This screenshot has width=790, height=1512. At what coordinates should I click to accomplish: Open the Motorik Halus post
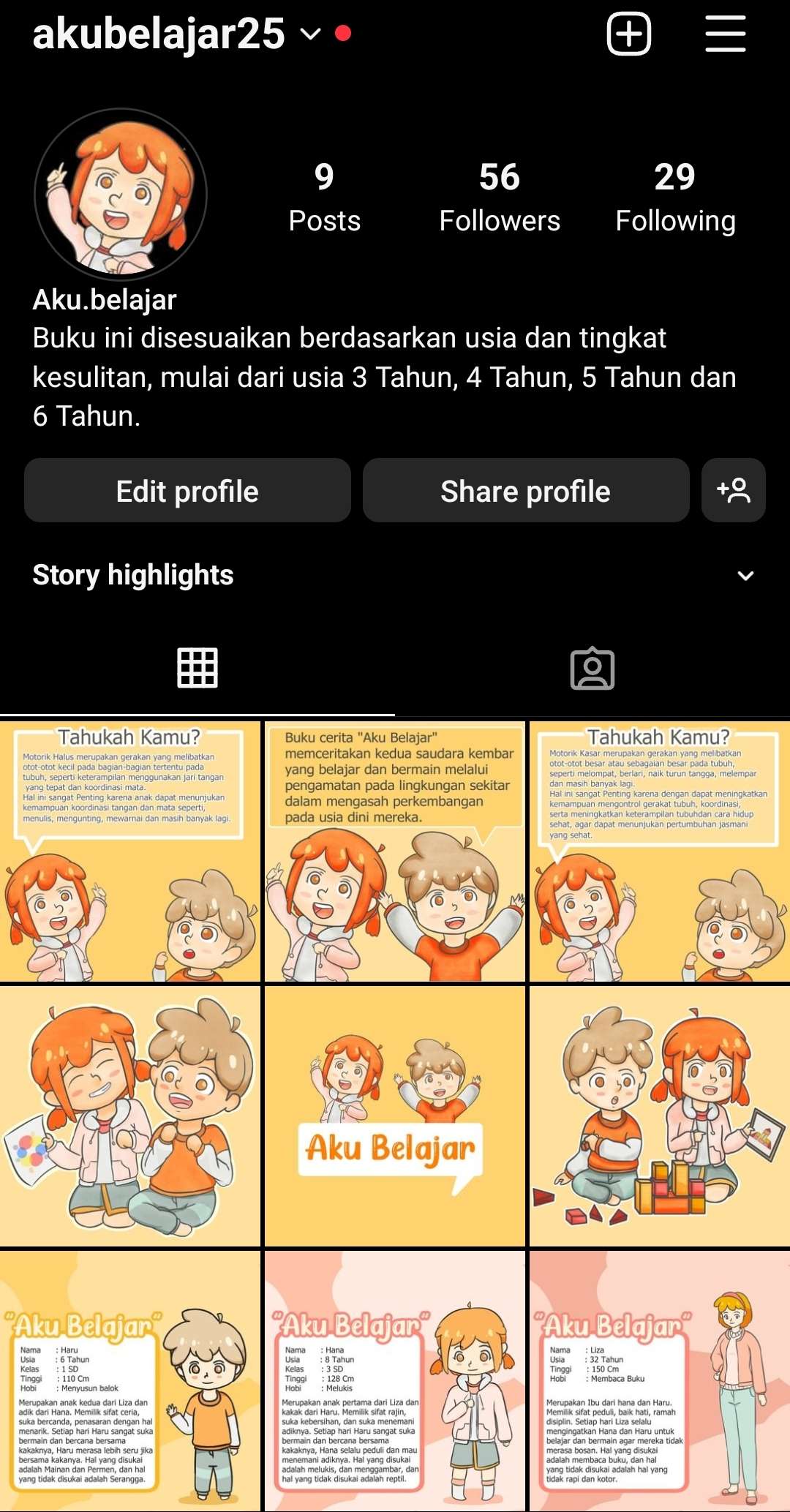click(x=130, y=851)
